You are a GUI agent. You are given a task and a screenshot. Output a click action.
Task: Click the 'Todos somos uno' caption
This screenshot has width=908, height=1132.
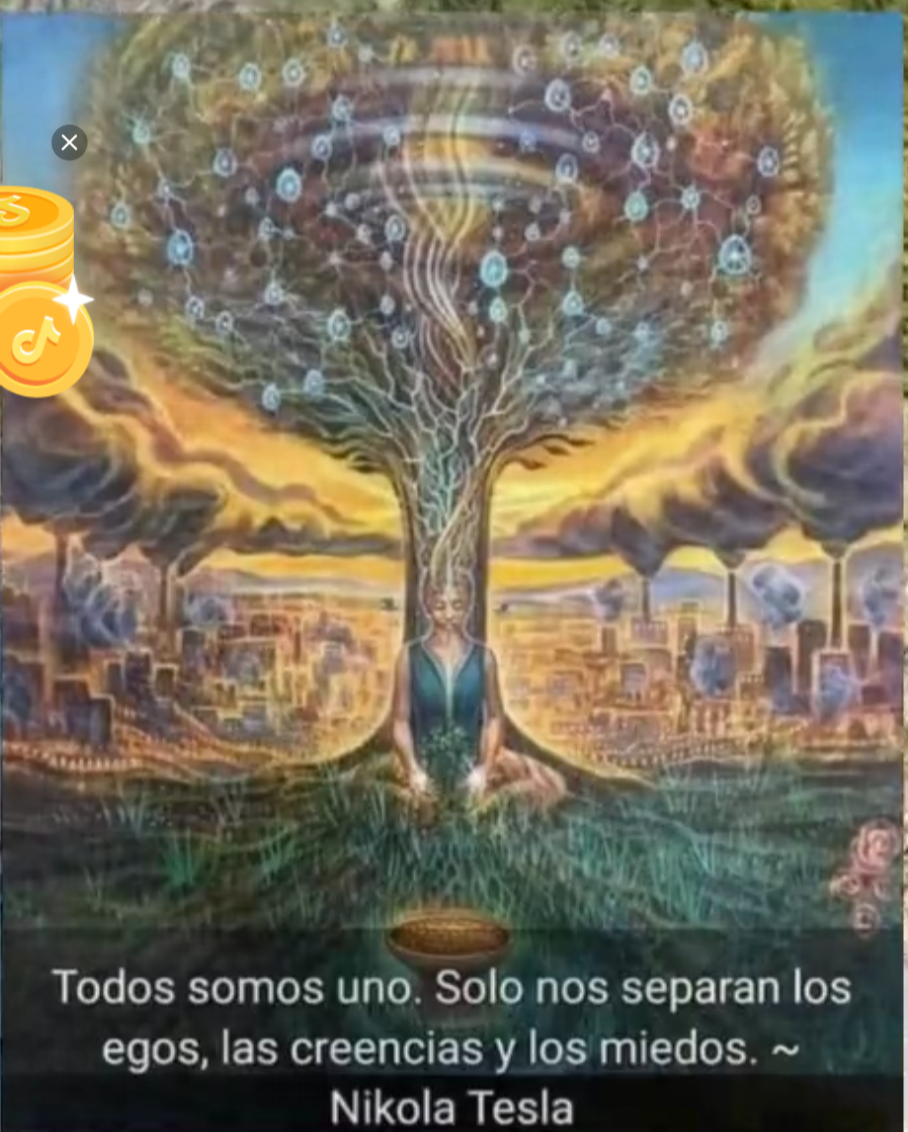452,988
